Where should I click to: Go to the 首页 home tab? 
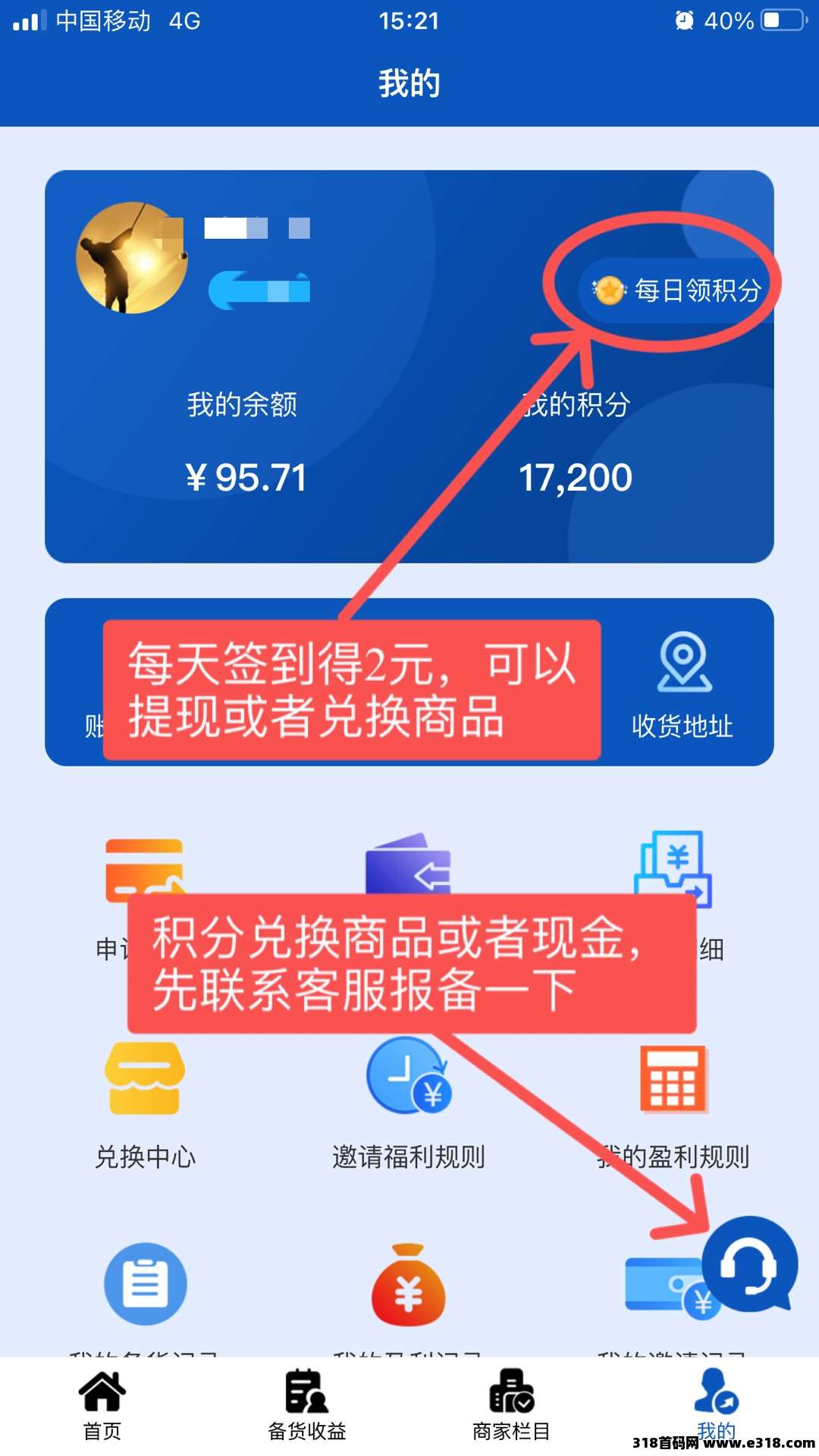(x=102, y=1405)
